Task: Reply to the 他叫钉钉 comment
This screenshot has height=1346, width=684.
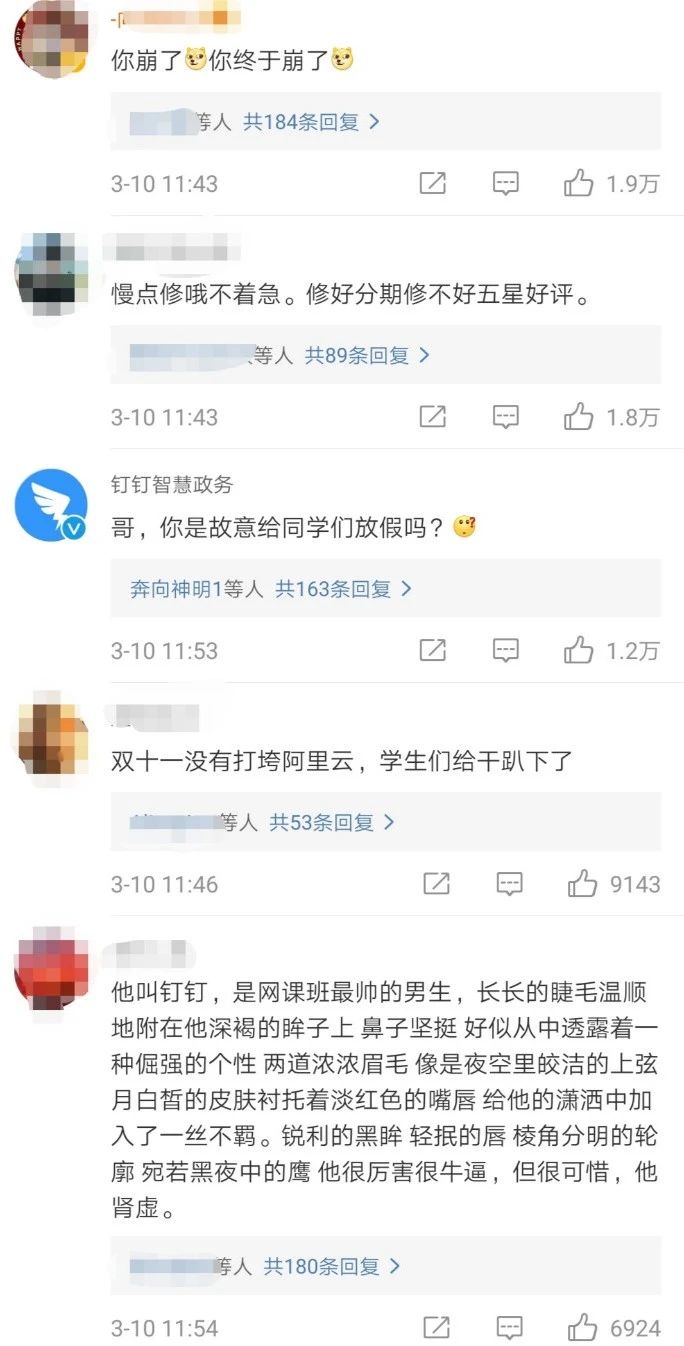Action: click(510, 1328)
